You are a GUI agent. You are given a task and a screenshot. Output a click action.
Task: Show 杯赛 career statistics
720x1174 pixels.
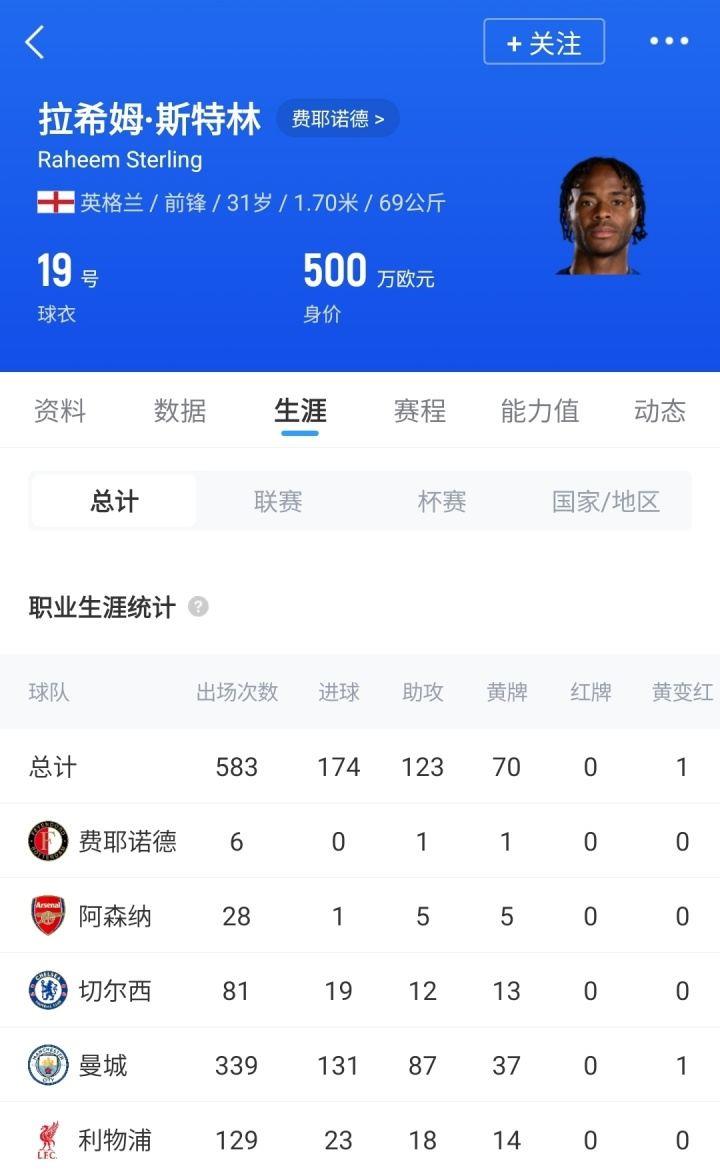tap(442, 501)
